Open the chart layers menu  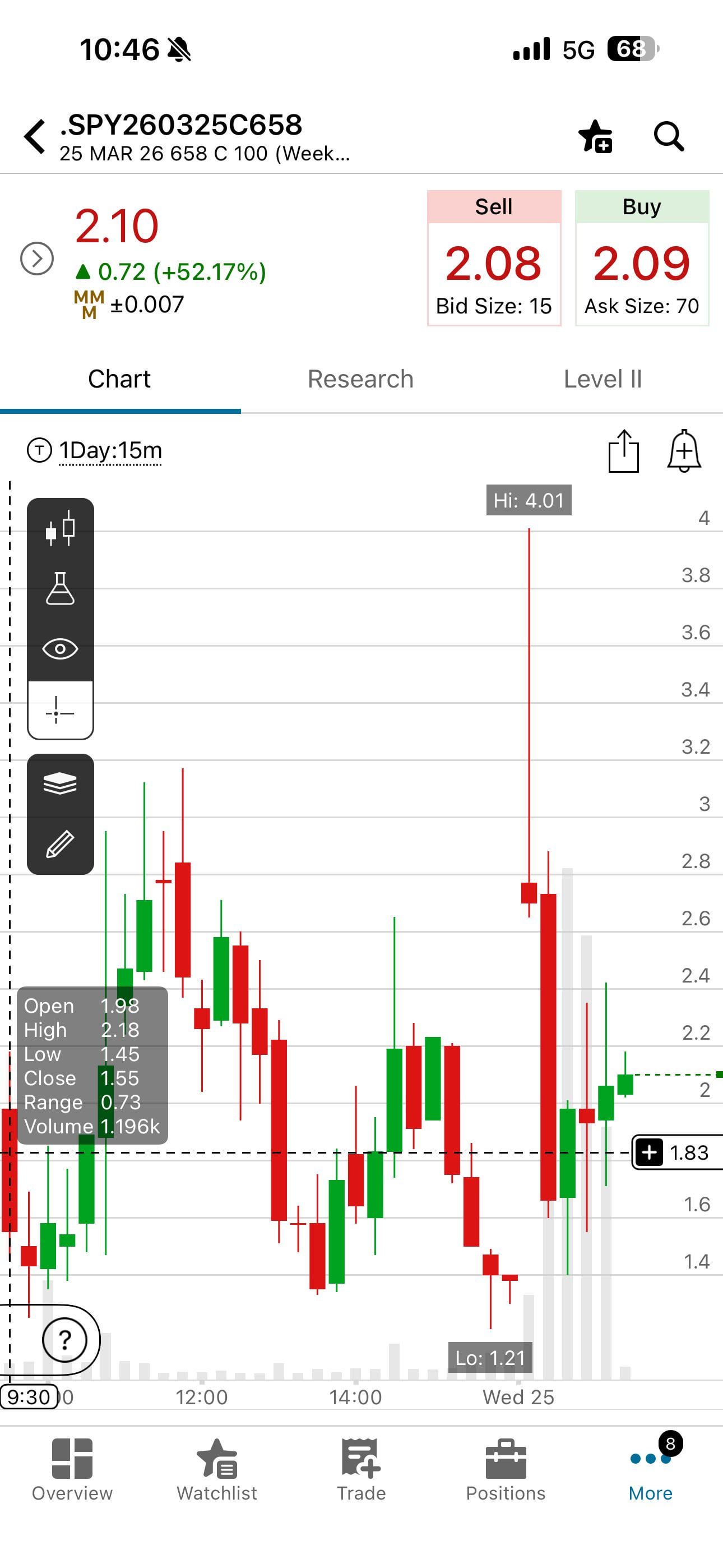(61, 783)
